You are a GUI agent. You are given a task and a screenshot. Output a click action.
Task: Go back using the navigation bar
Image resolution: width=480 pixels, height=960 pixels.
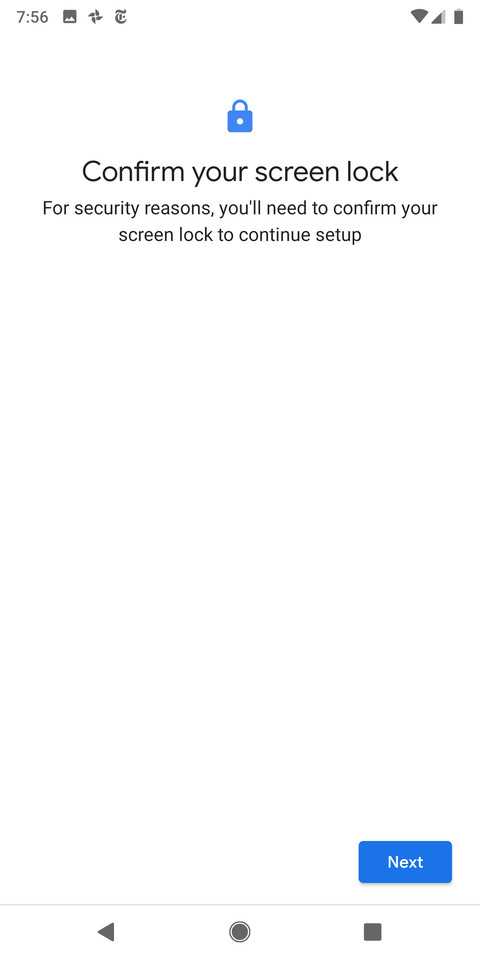point(106,932)
